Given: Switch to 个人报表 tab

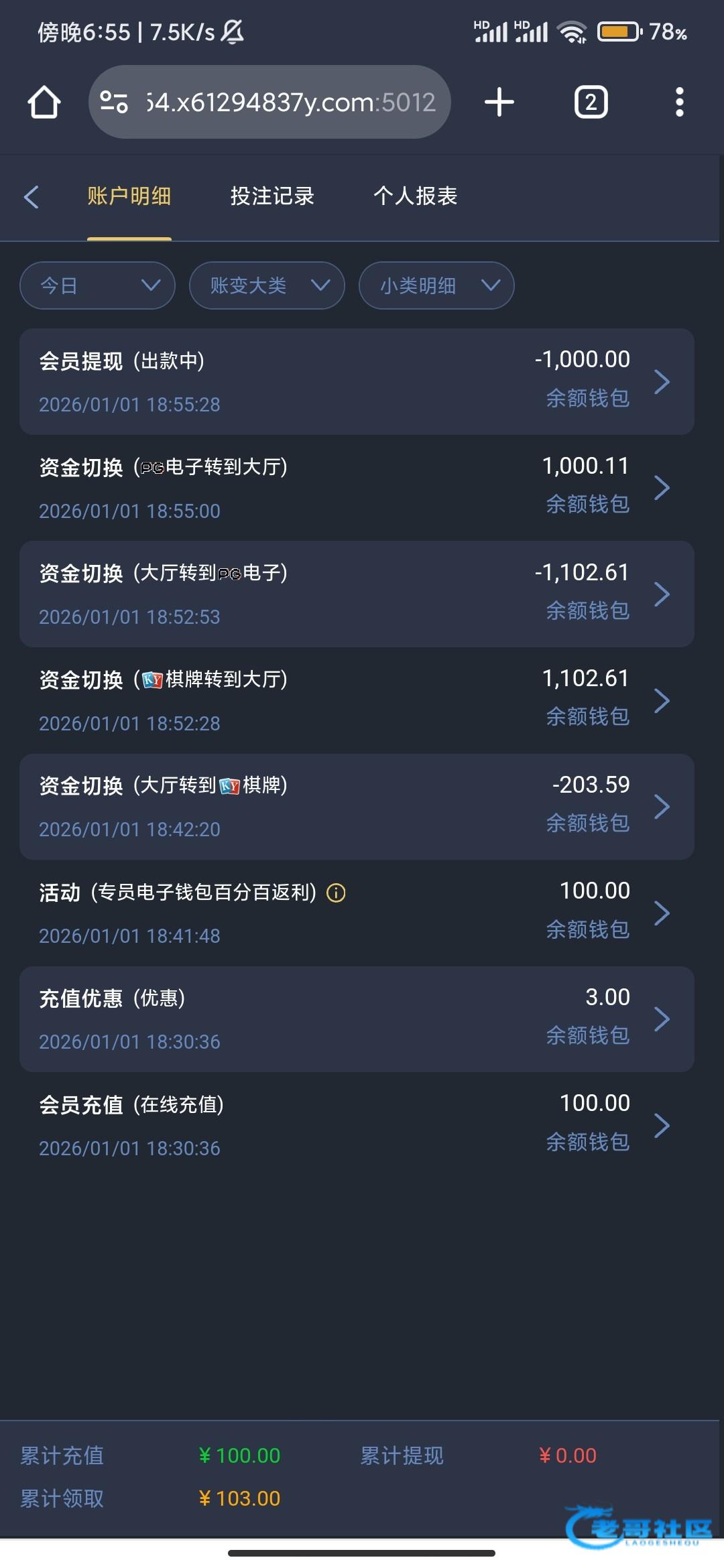Looking at the screenshot, I should (x=415, y=196).
